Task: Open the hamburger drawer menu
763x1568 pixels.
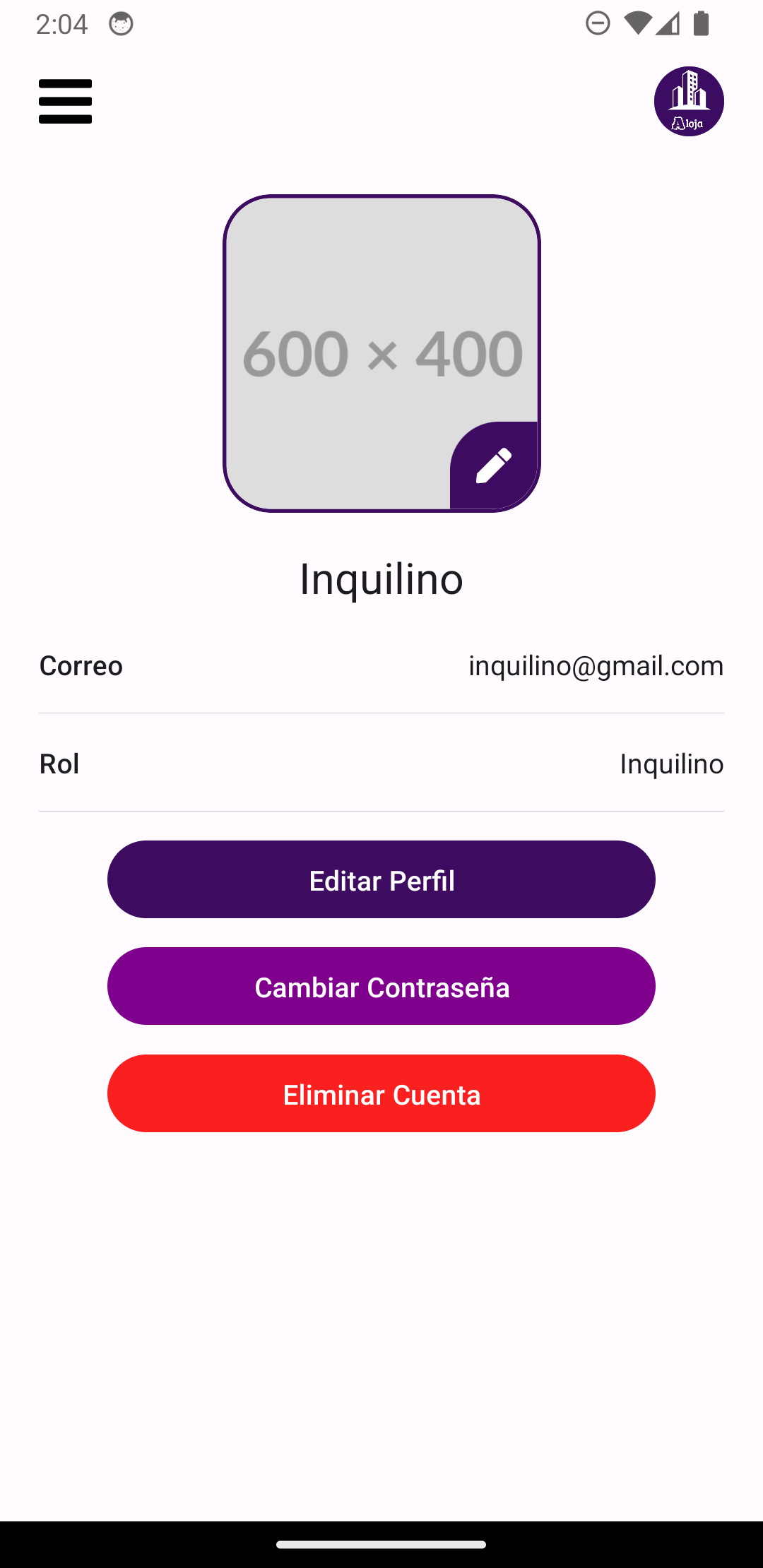Action: (65, 101)
